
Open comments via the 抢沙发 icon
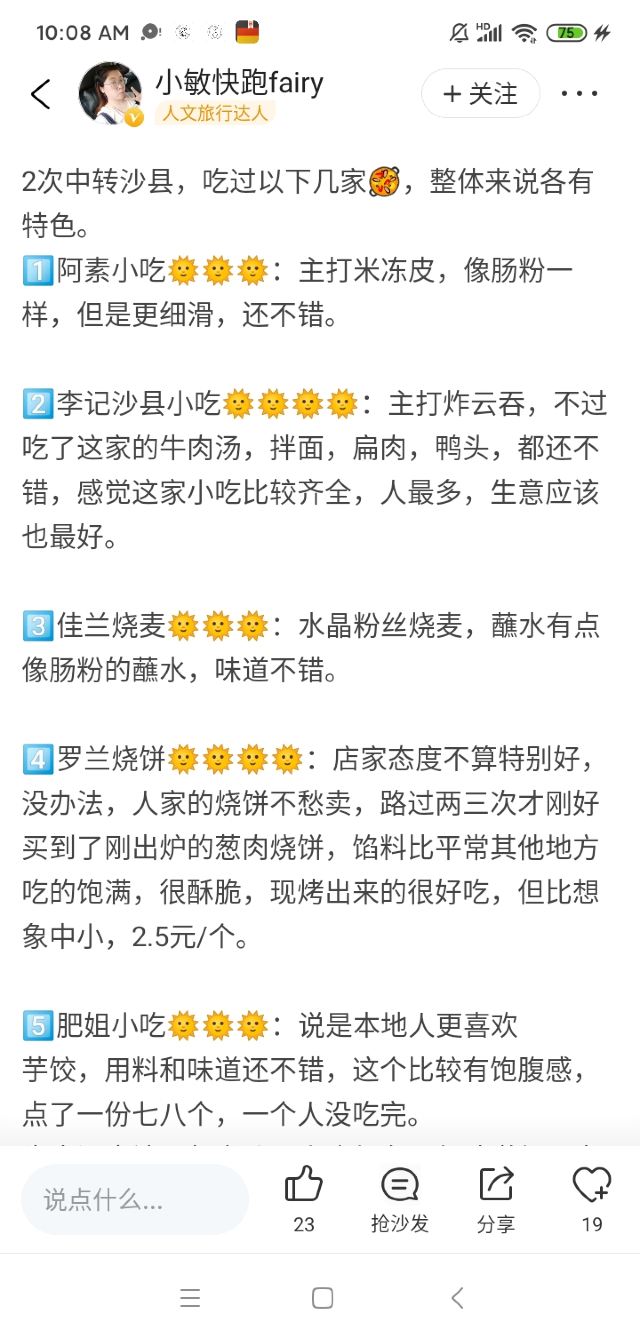[x=399, y=1186]
